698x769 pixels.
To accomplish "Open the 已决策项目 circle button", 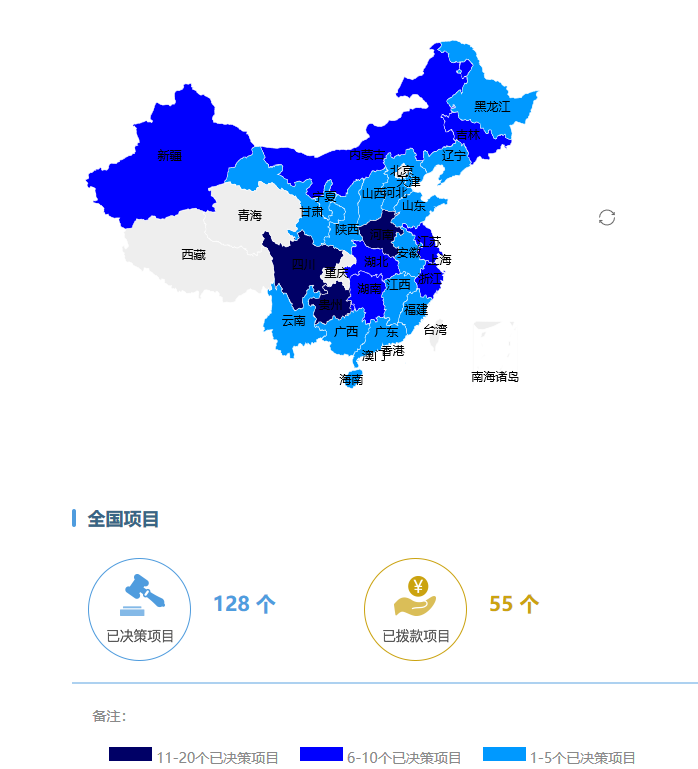I will pyautogui.click(x=140, y=609).
